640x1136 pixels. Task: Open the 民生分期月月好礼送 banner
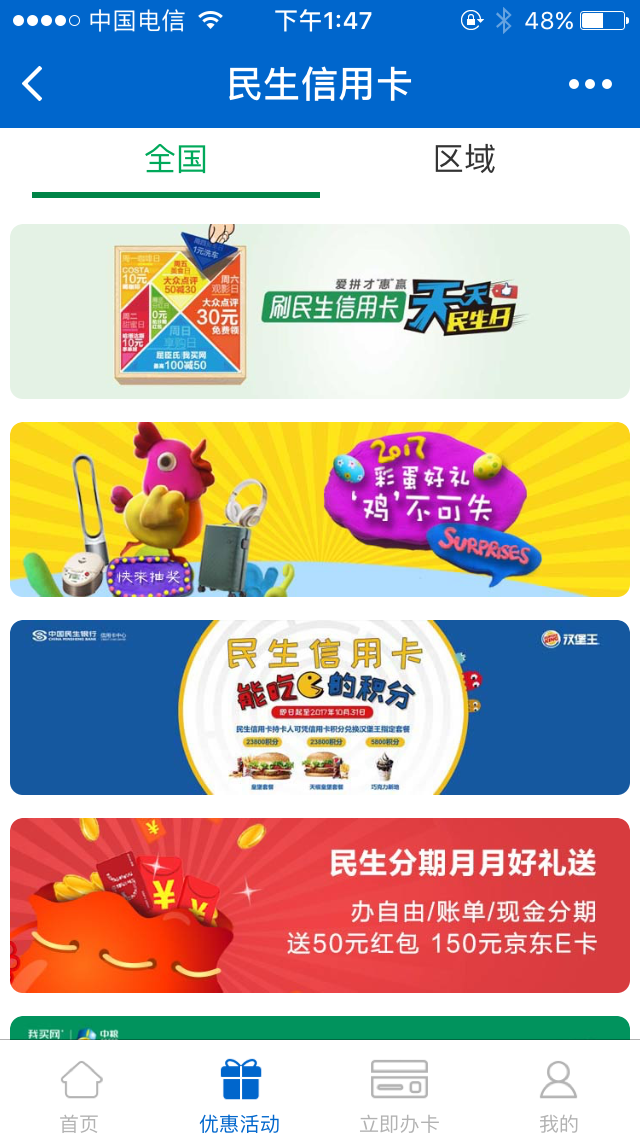(x=320, y=905)
